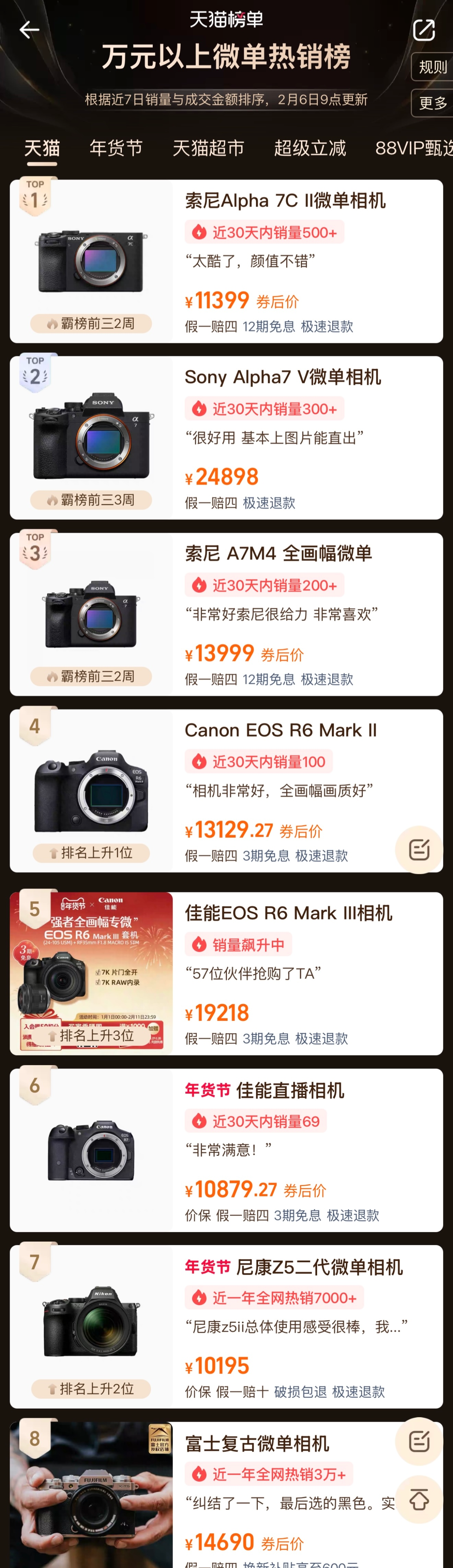Share this ranking list

[x=423, y=30]
